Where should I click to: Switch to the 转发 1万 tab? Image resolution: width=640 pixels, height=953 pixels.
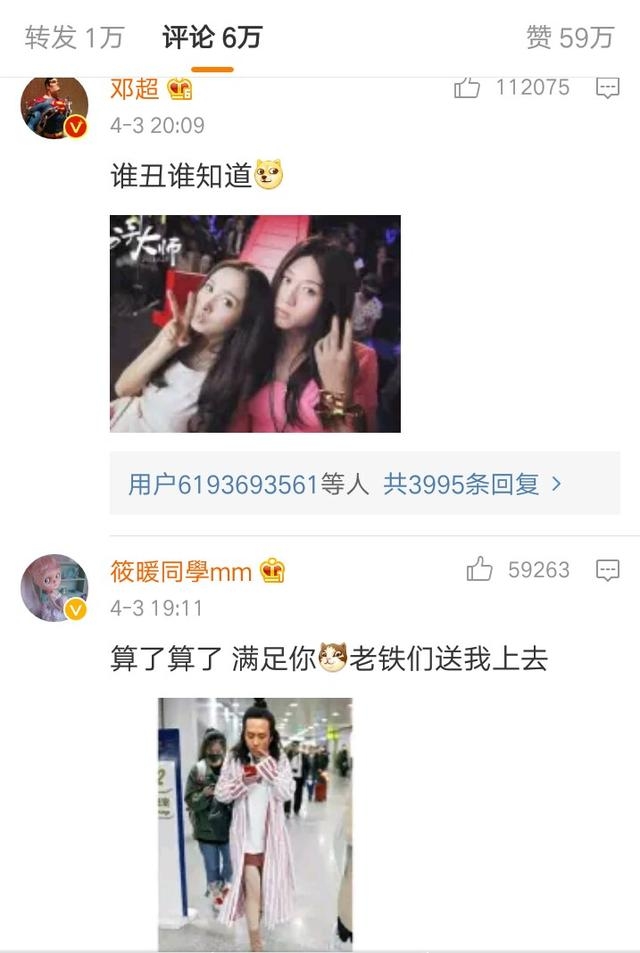(x=74, y=38)
